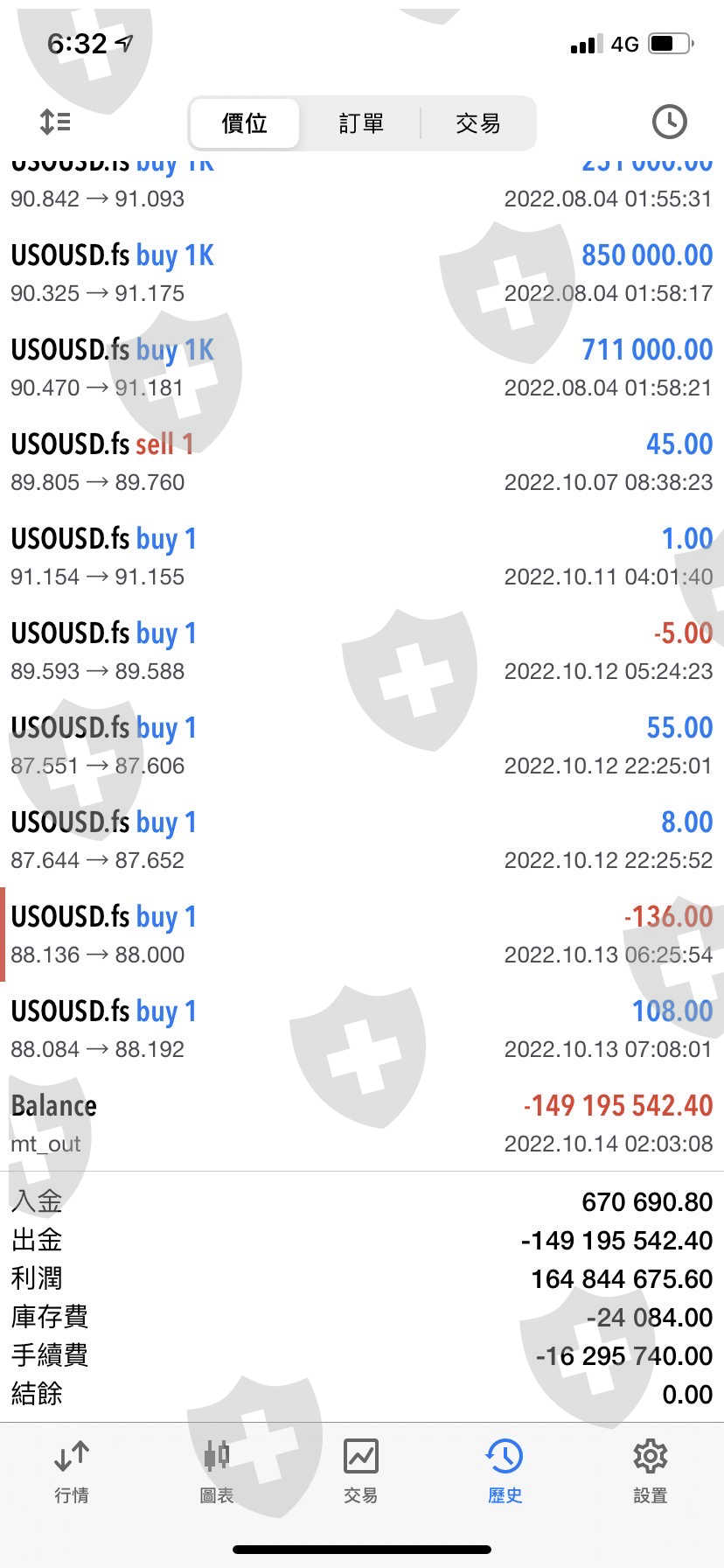Open the sort options icon
This screenshot has height=1568, width=724.
[55, 122]
